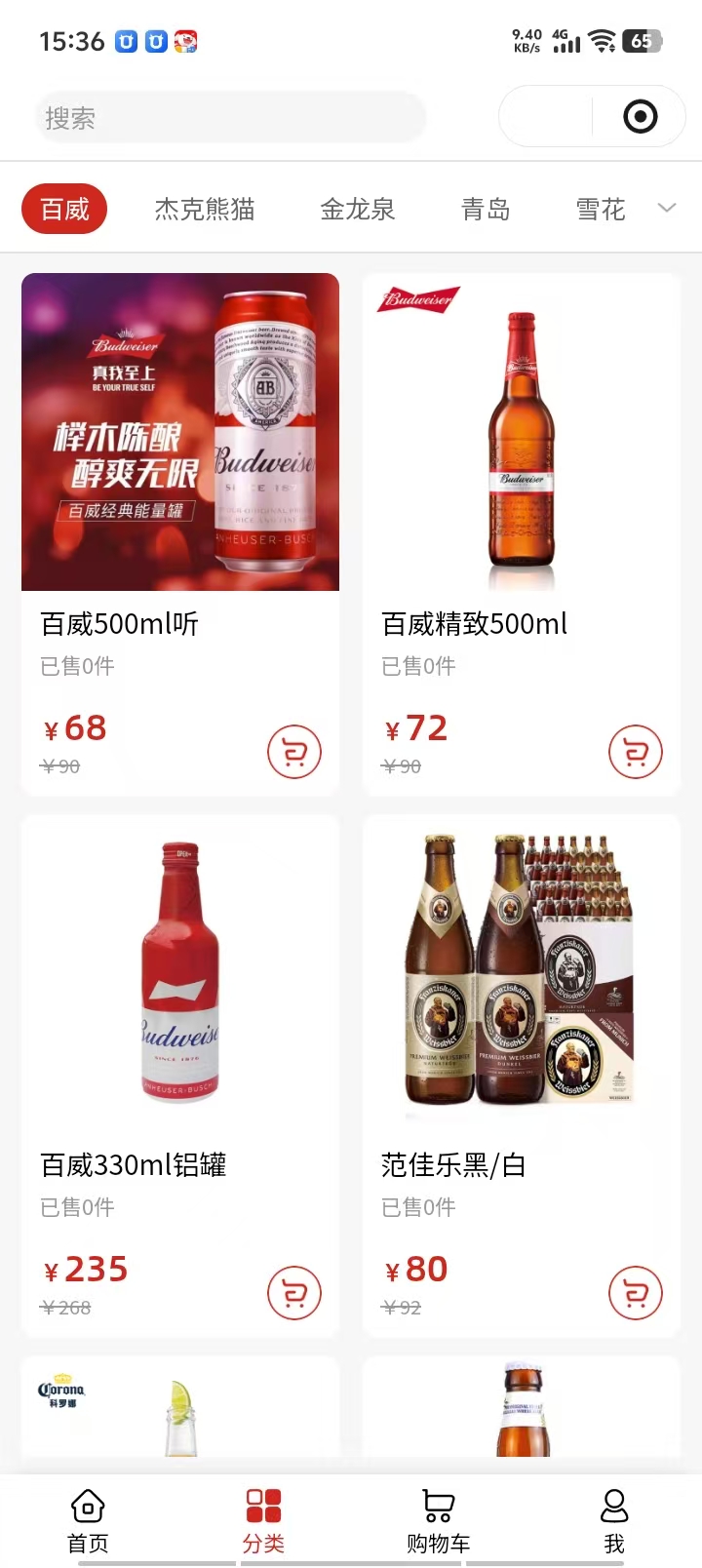Screen dimensions: 702x1568
Task: Open the 购物车 cart tab
Action: pyautogui.click(x=439, y=1520)
